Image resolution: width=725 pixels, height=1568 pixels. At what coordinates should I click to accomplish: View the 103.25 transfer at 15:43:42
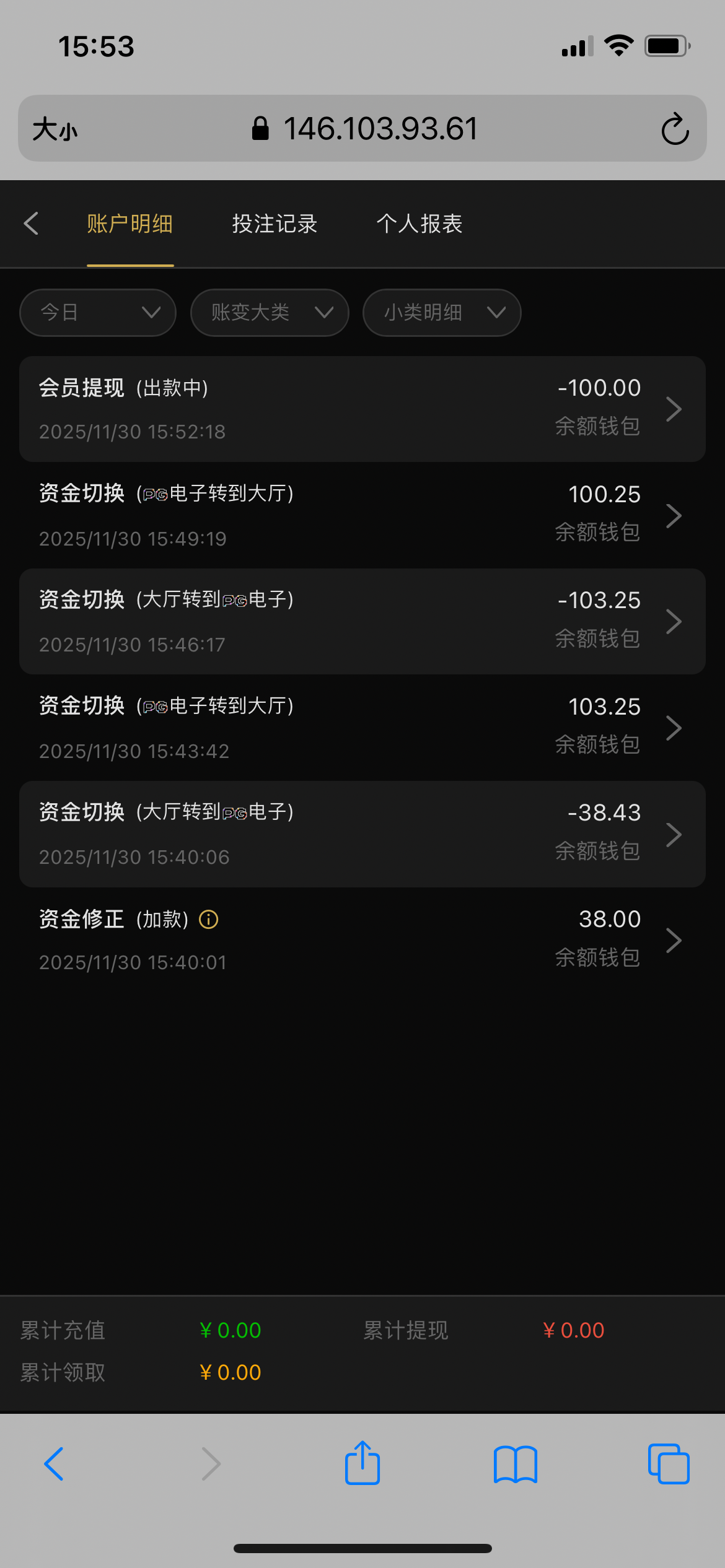click(x=362, y=728)
